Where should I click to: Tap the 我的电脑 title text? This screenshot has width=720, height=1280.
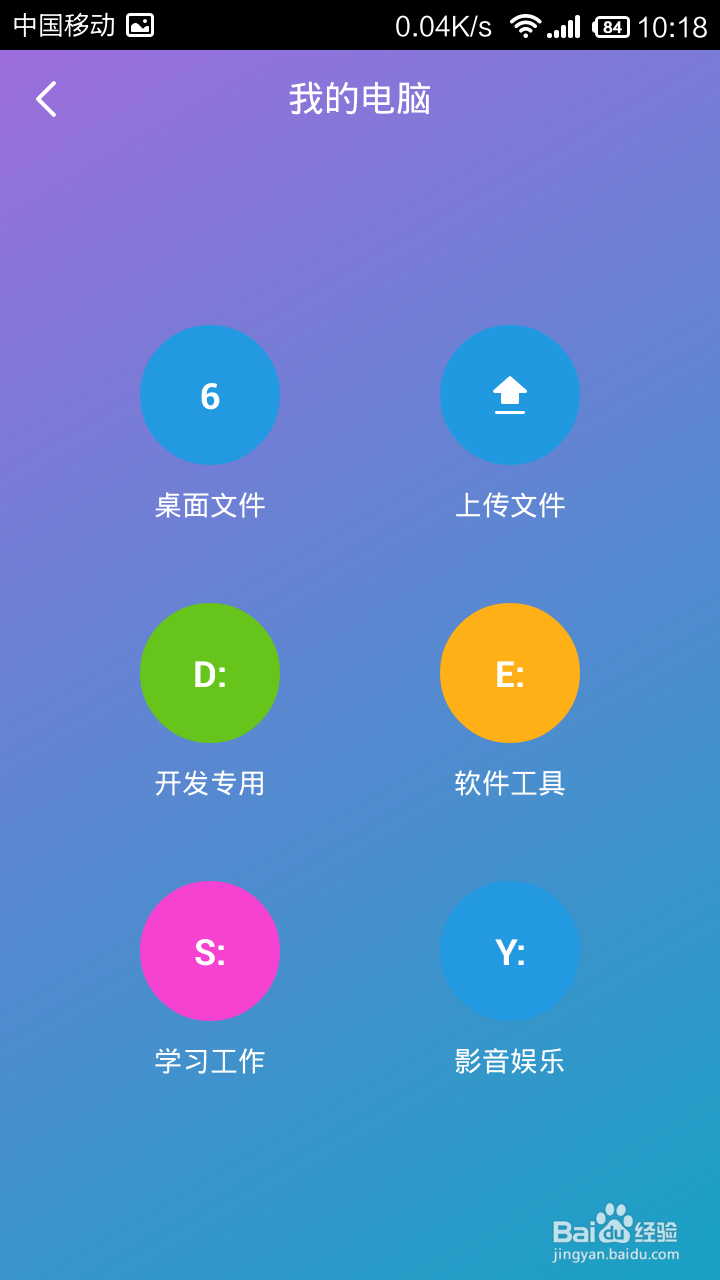tap(360, 99)
